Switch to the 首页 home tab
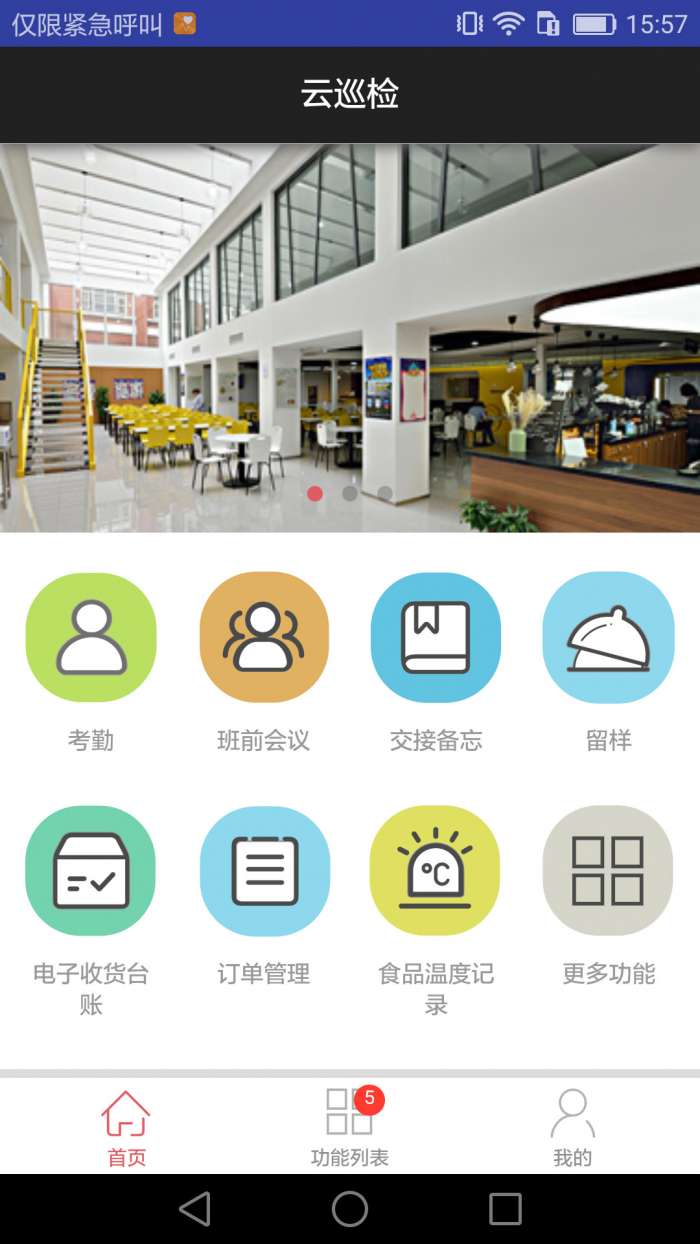Viewport: 700px width, 1244px height. point(126,1127)
